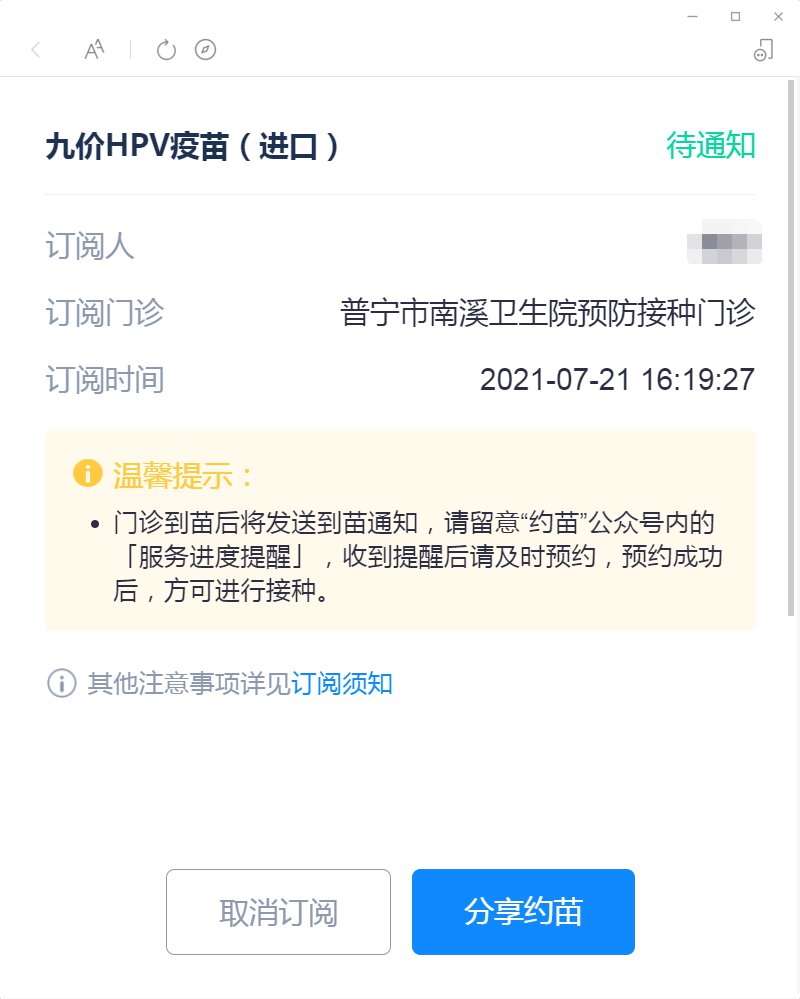
Task: Cancel the subscription with 取消订阅
Action: [278, 912]
